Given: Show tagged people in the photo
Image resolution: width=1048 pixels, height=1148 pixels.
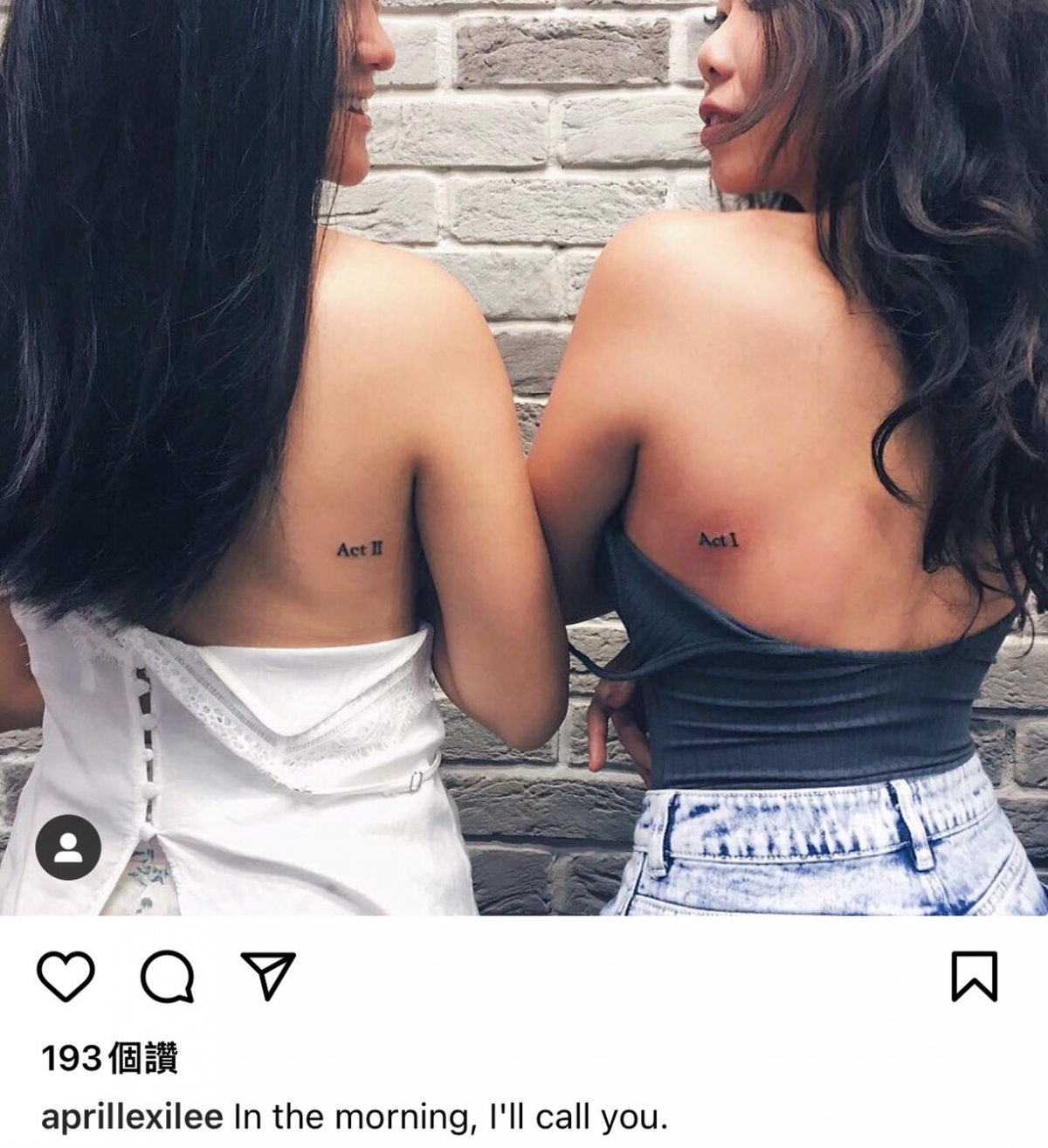Looking at the screenshot, I should tap(68, 847).
